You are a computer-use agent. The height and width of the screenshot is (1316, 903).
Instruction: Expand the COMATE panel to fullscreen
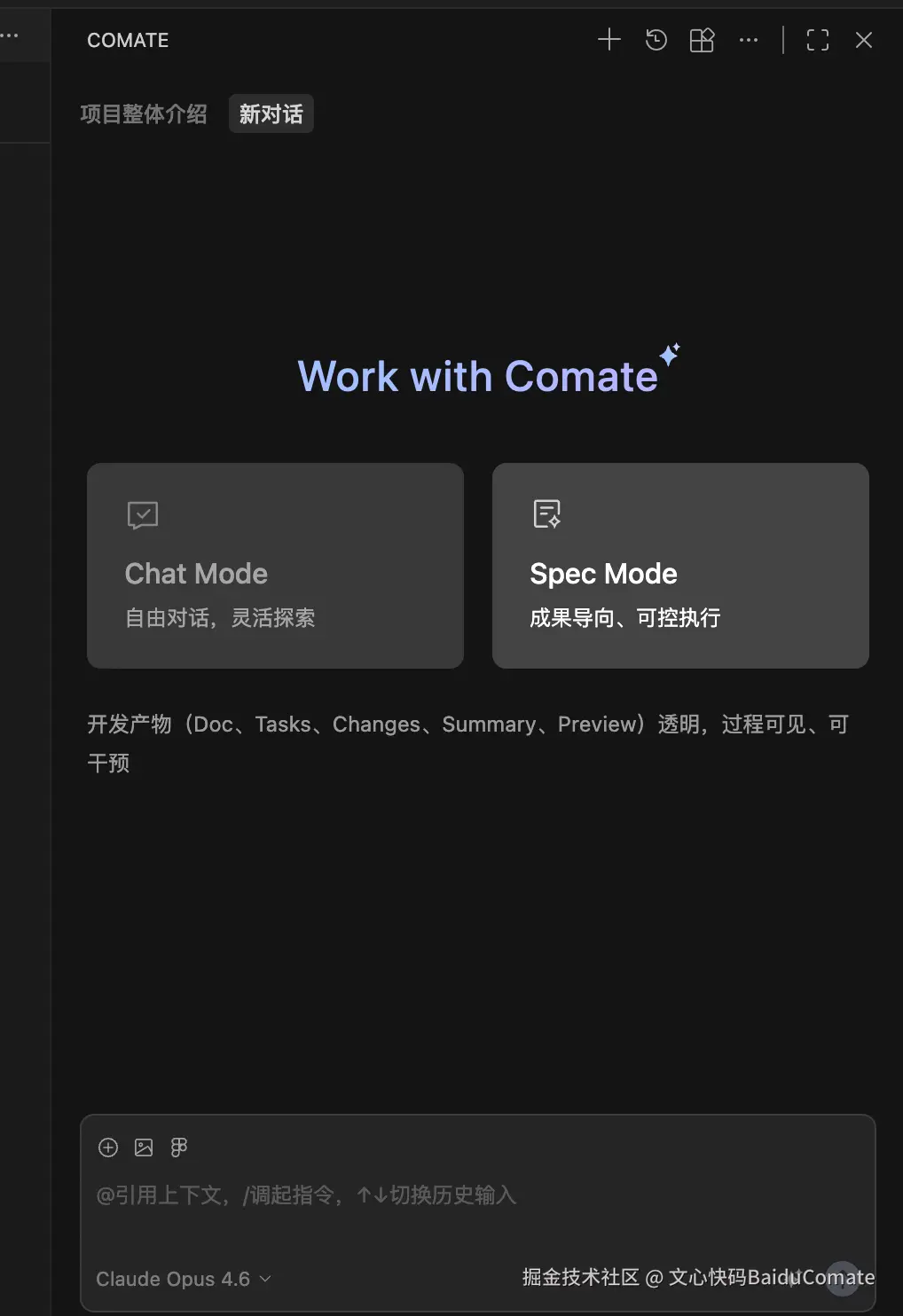pos(817,40)
